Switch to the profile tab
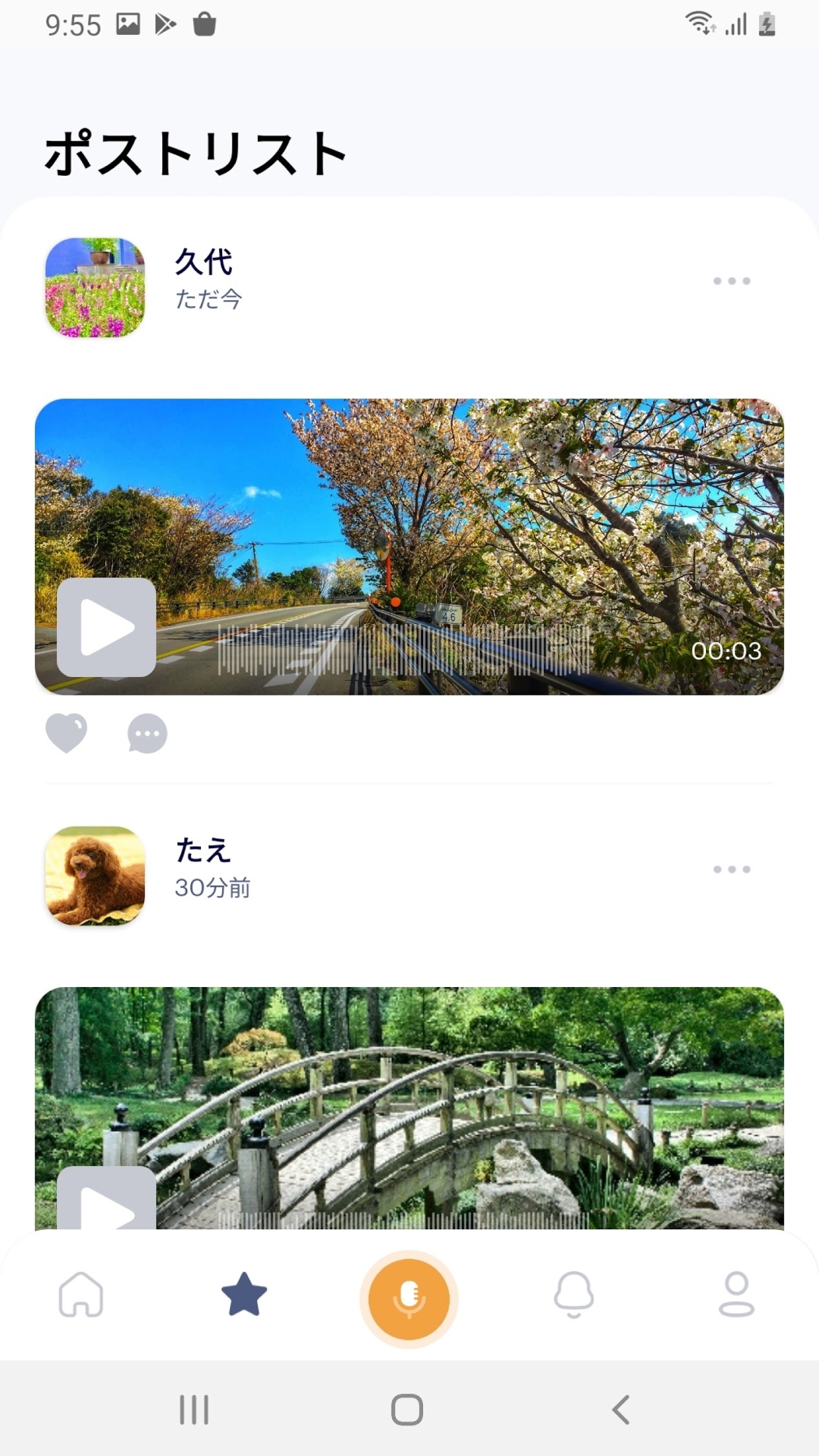Viewport: 819px width, 1456px height. (x=736, y=1295)
